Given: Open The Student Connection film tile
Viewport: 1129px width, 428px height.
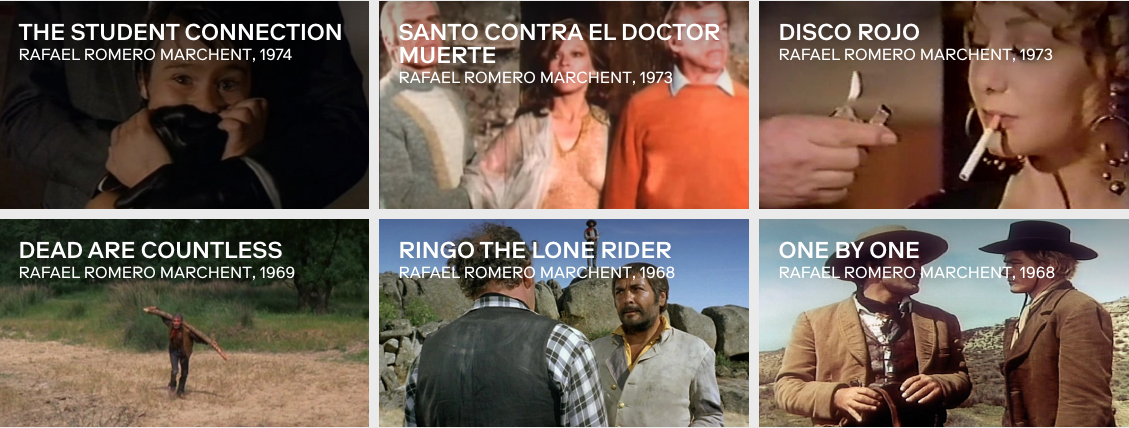Looking at the screenshot, I should (x=184, y=105).
